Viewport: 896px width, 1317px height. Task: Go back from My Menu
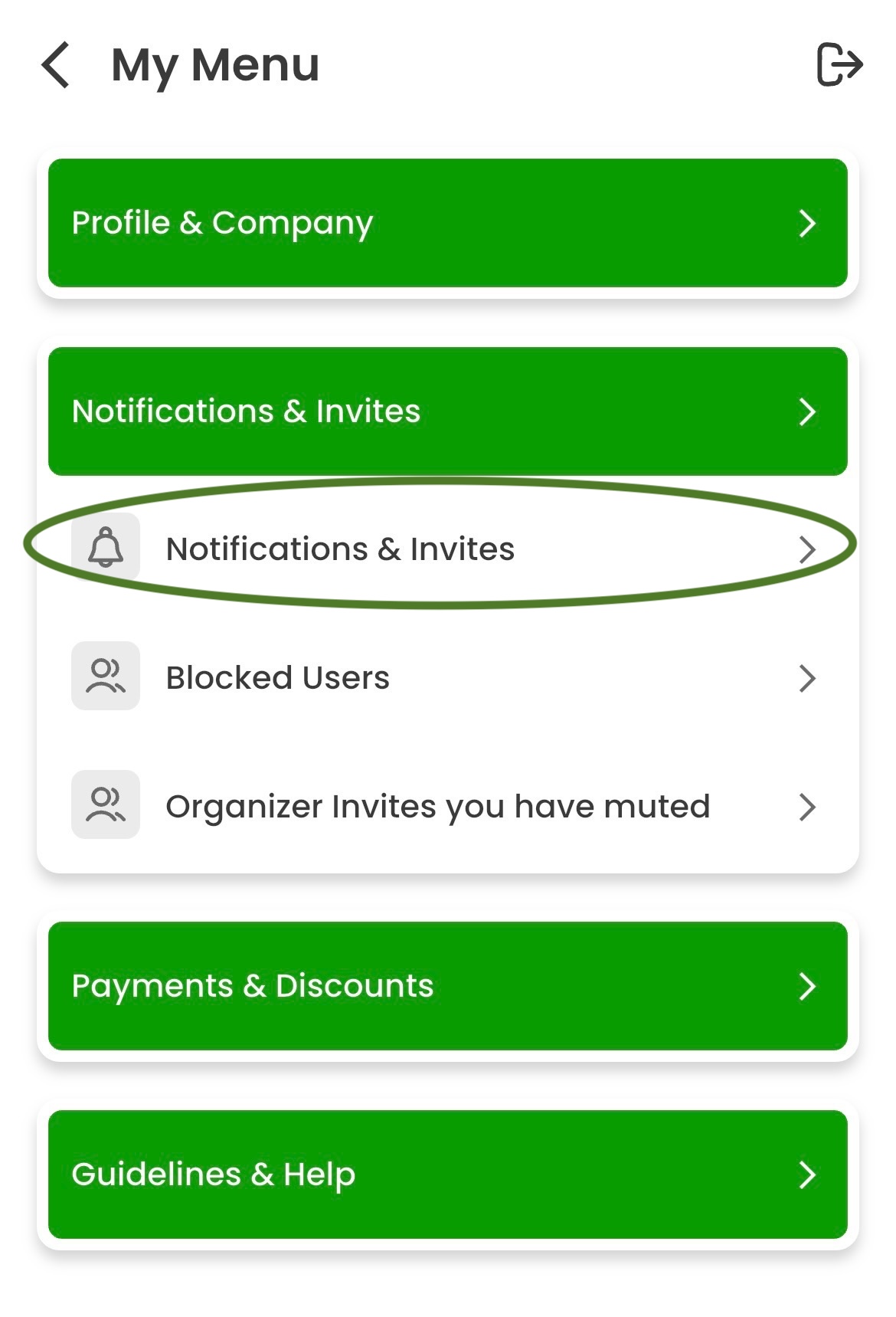pos(56,65)
